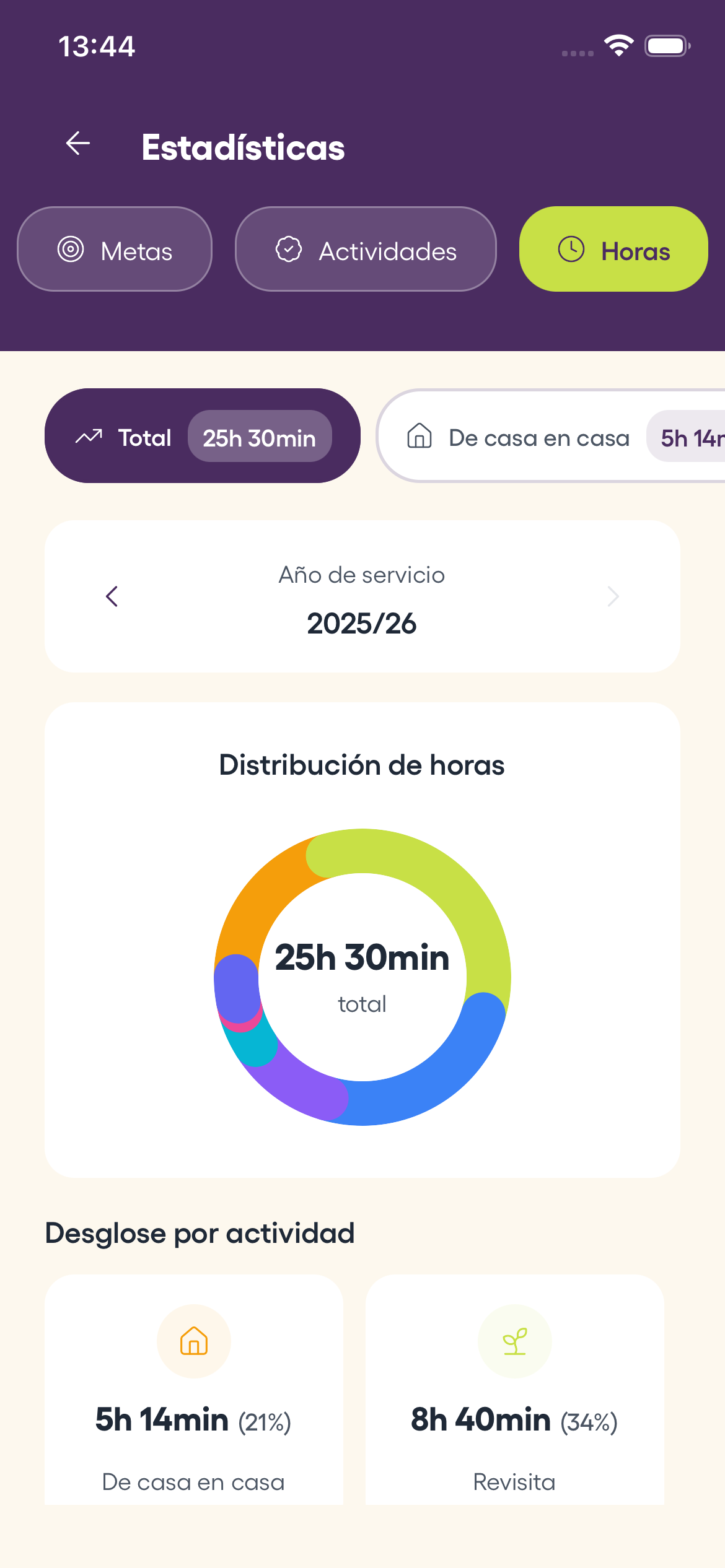Select the 2025/26 service year label

pyautogui.click(x=362, y=624)
